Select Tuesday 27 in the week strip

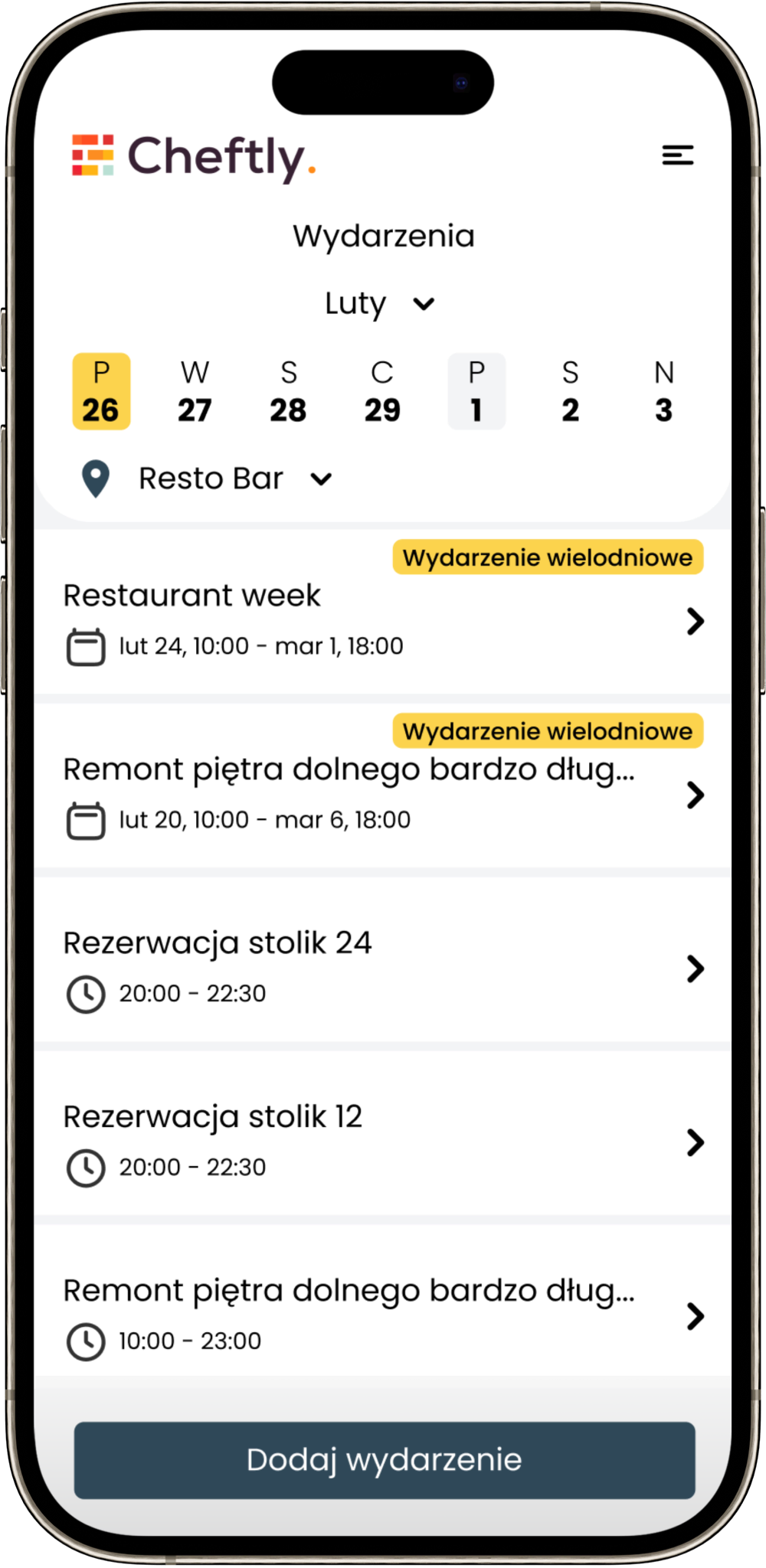point(195,391)
